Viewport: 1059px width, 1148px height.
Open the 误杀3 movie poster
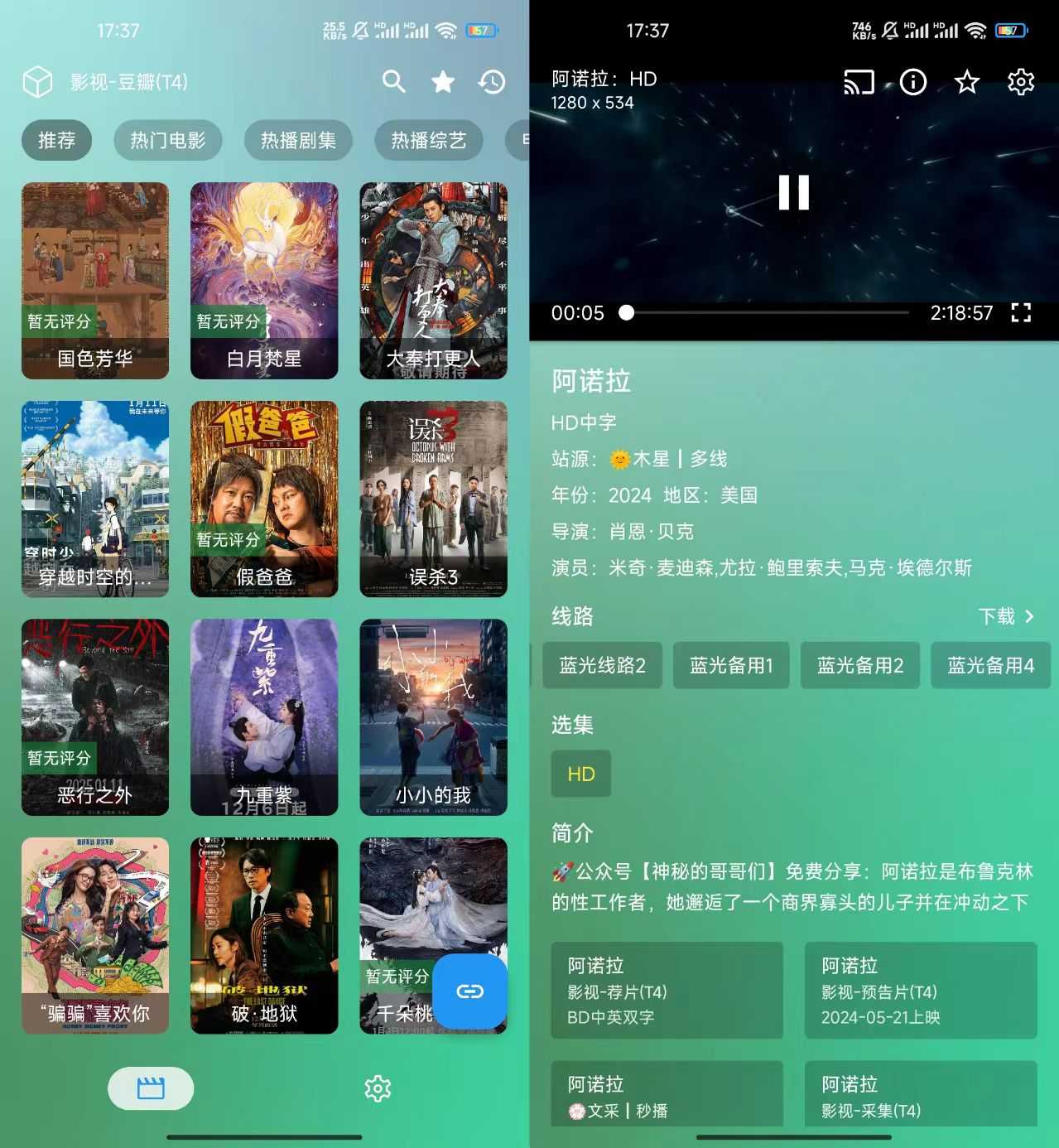433,497
